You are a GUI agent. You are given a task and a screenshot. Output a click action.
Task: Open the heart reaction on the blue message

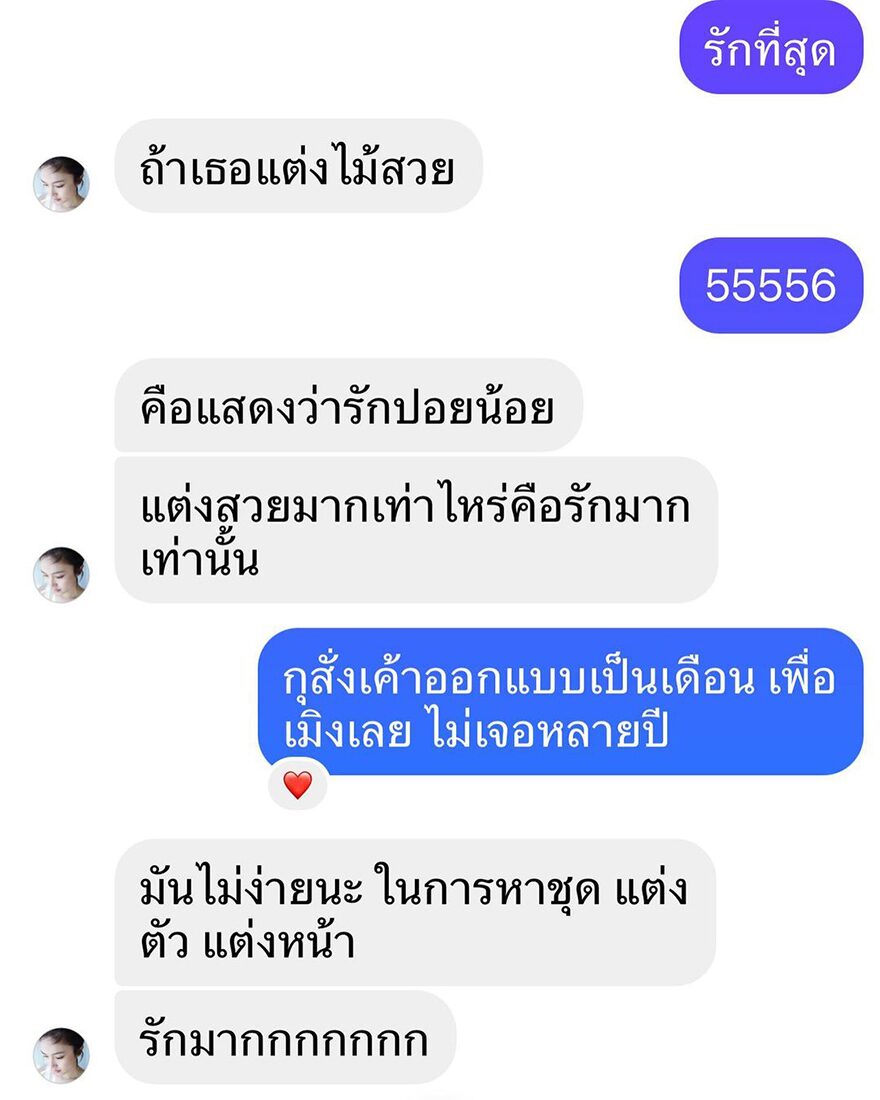pyautogui.click(x=297, y=785)
